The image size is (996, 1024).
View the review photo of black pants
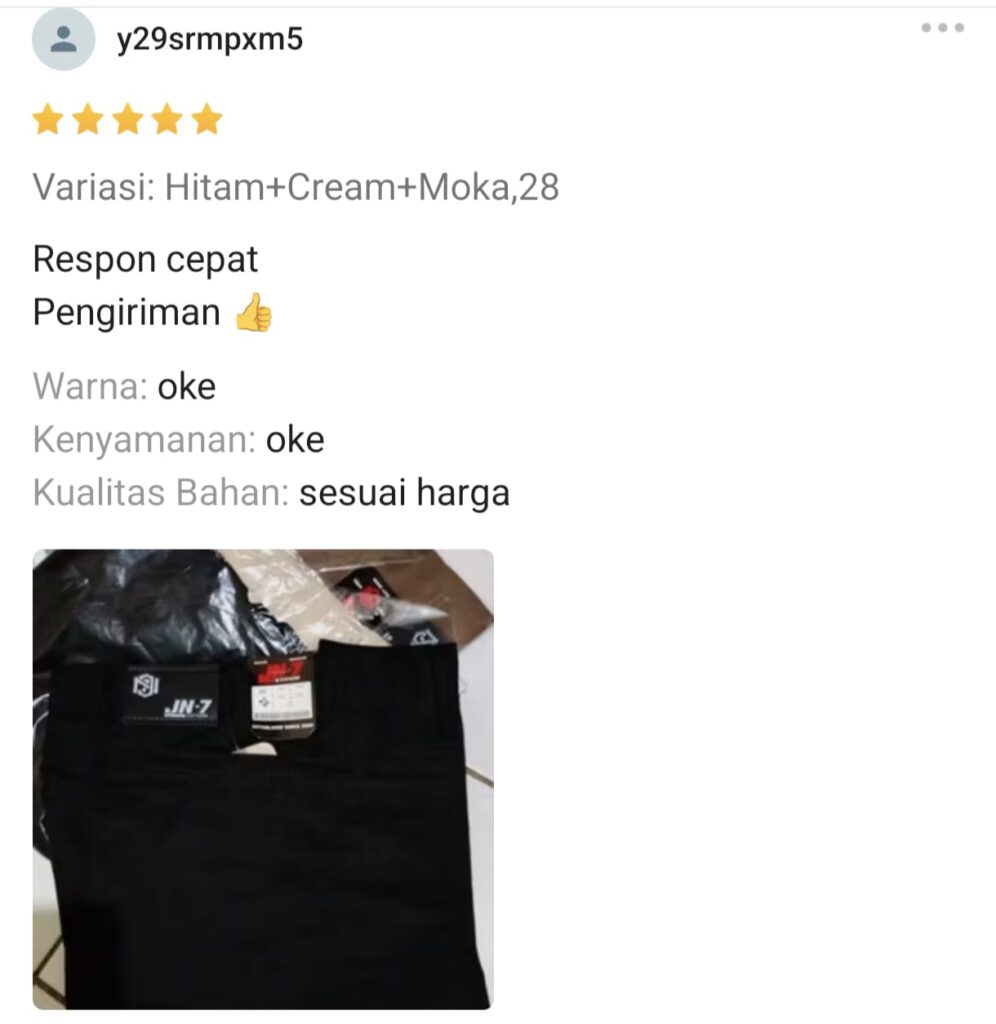click(262, 778)
